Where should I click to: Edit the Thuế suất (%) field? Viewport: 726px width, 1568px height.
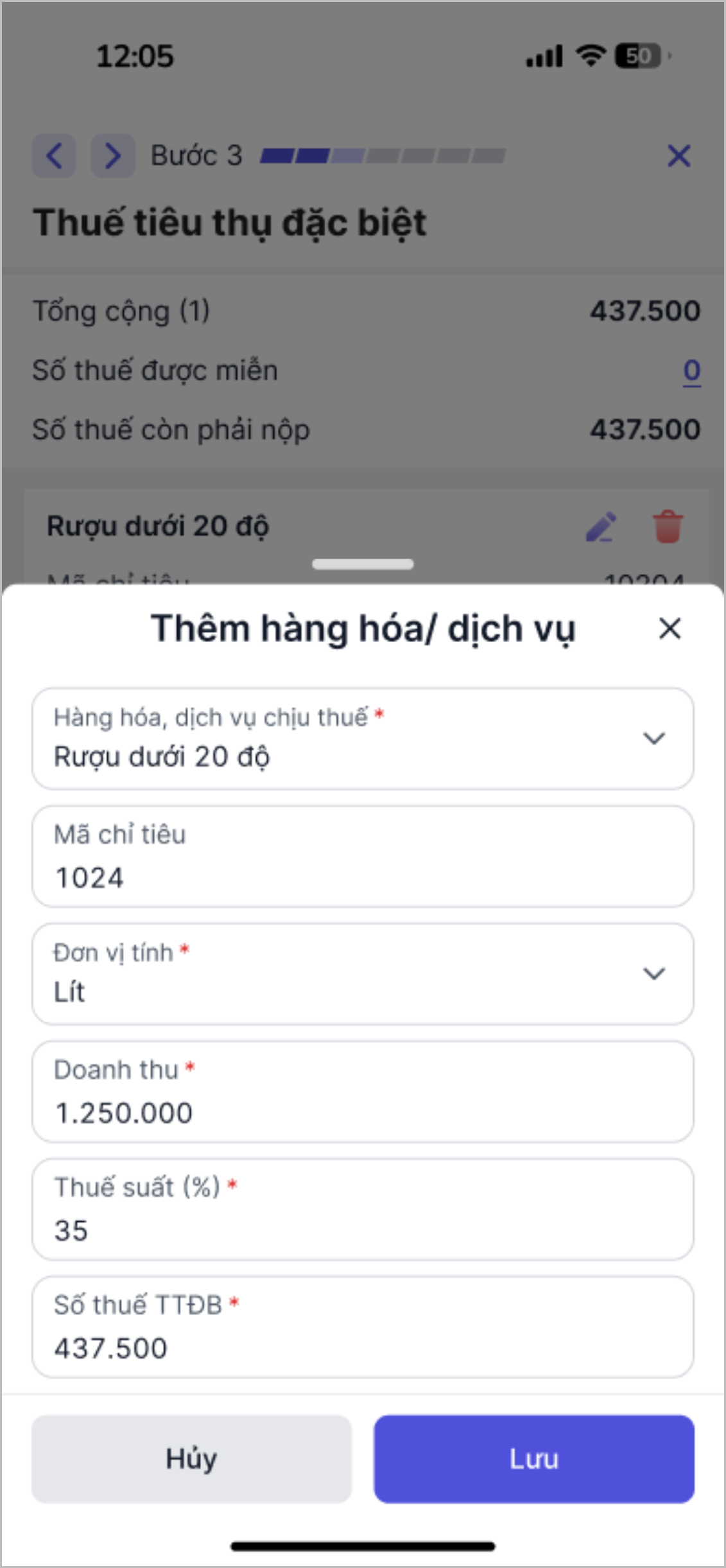tap(363, 1209)
